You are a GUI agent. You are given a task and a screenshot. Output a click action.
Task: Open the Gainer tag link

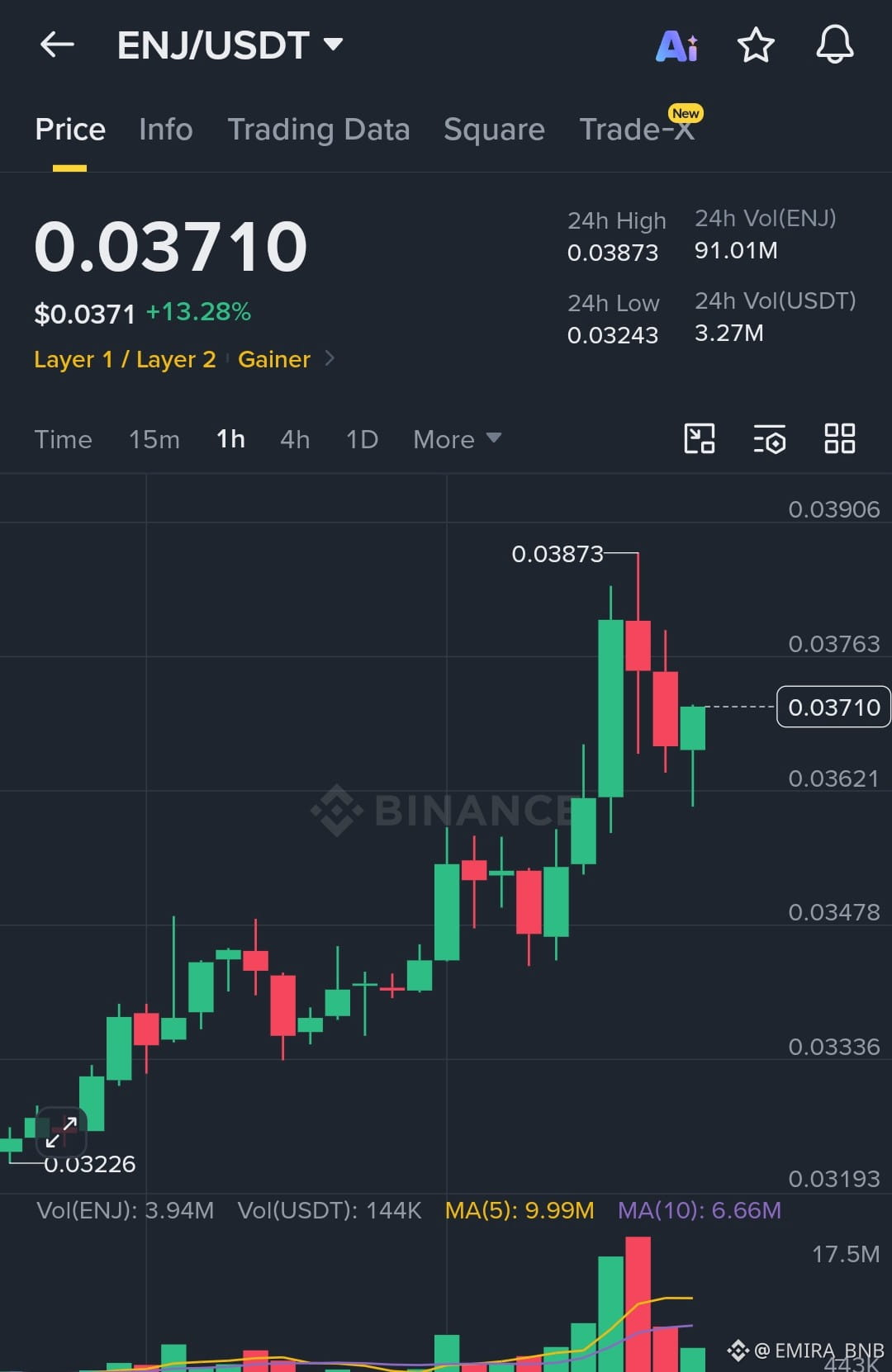pyautogui.click(x=274, y=359)
